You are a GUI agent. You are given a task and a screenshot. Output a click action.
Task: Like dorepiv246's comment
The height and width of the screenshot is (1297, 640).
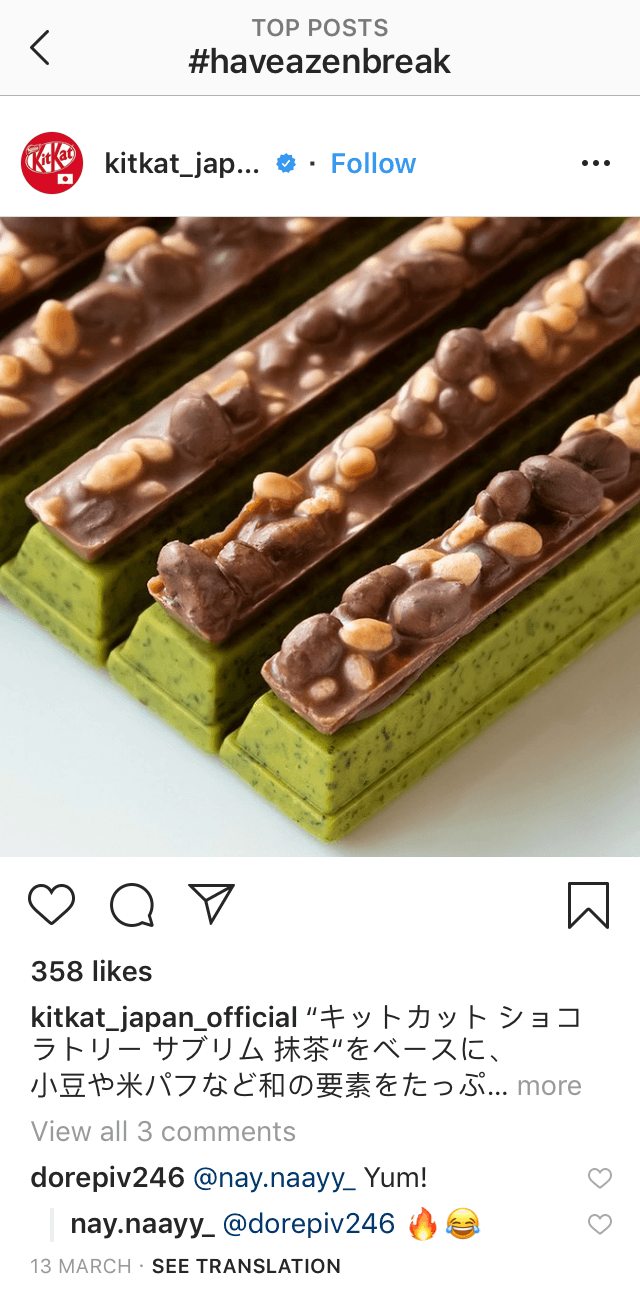click(x=600, y=1178)
